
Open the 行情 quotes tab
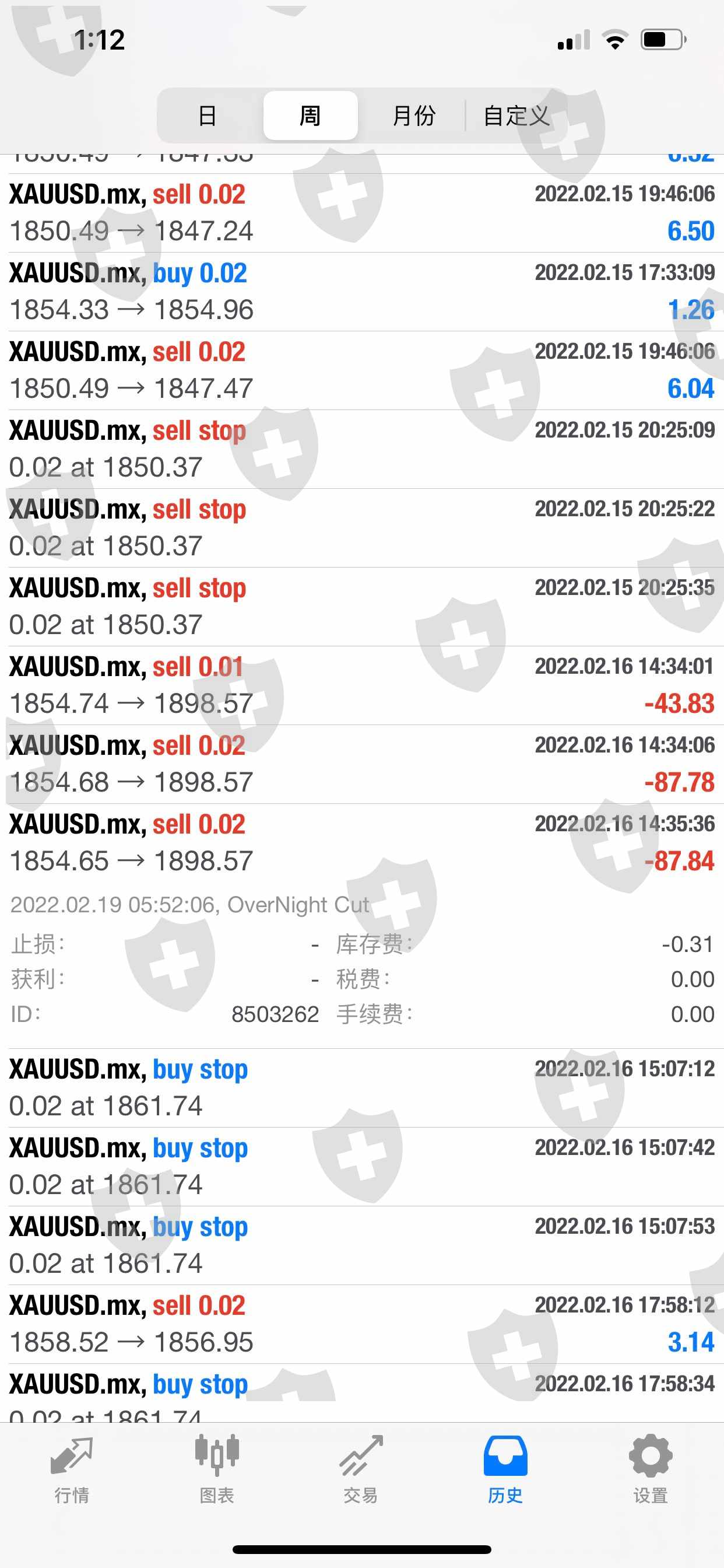pyautogui.click(x=72, y=1468)
